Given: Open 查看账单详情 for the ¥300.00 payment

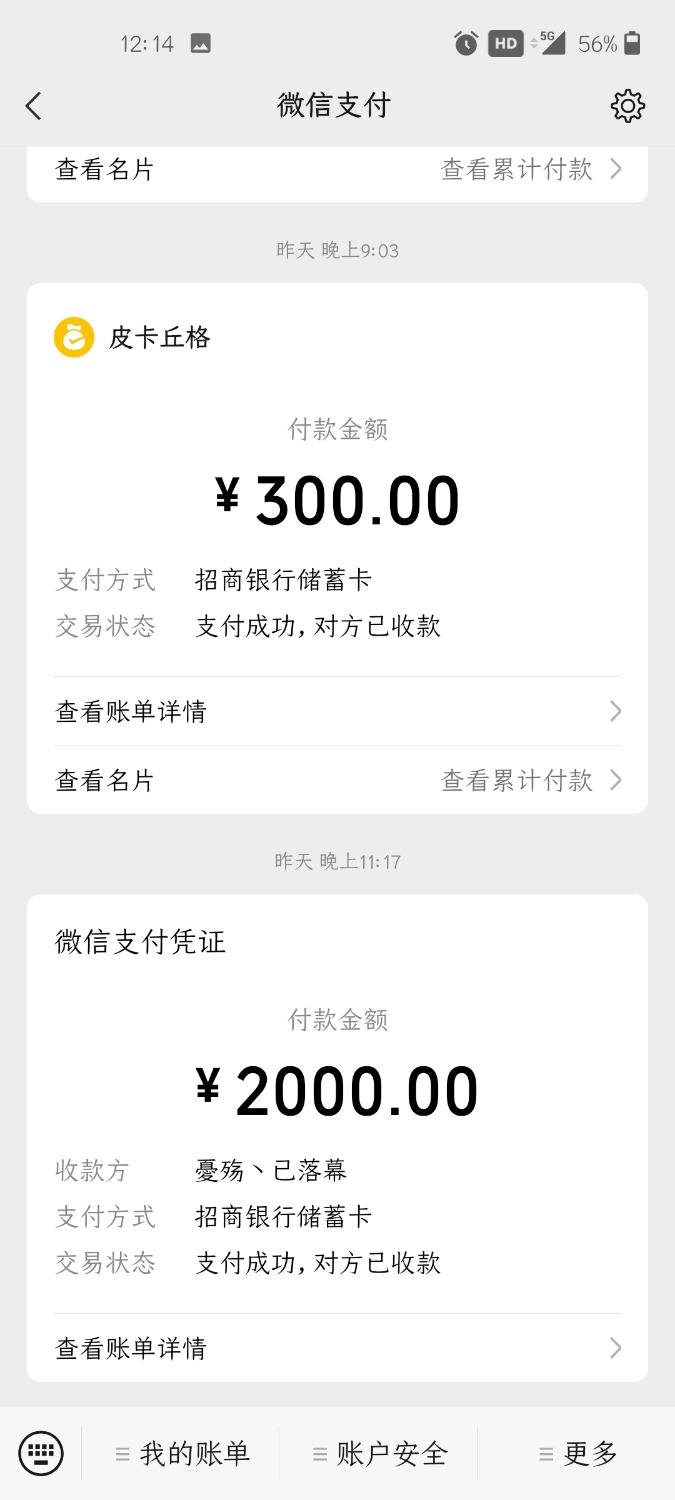Looking at the screenshot, I should pos(337,711).
